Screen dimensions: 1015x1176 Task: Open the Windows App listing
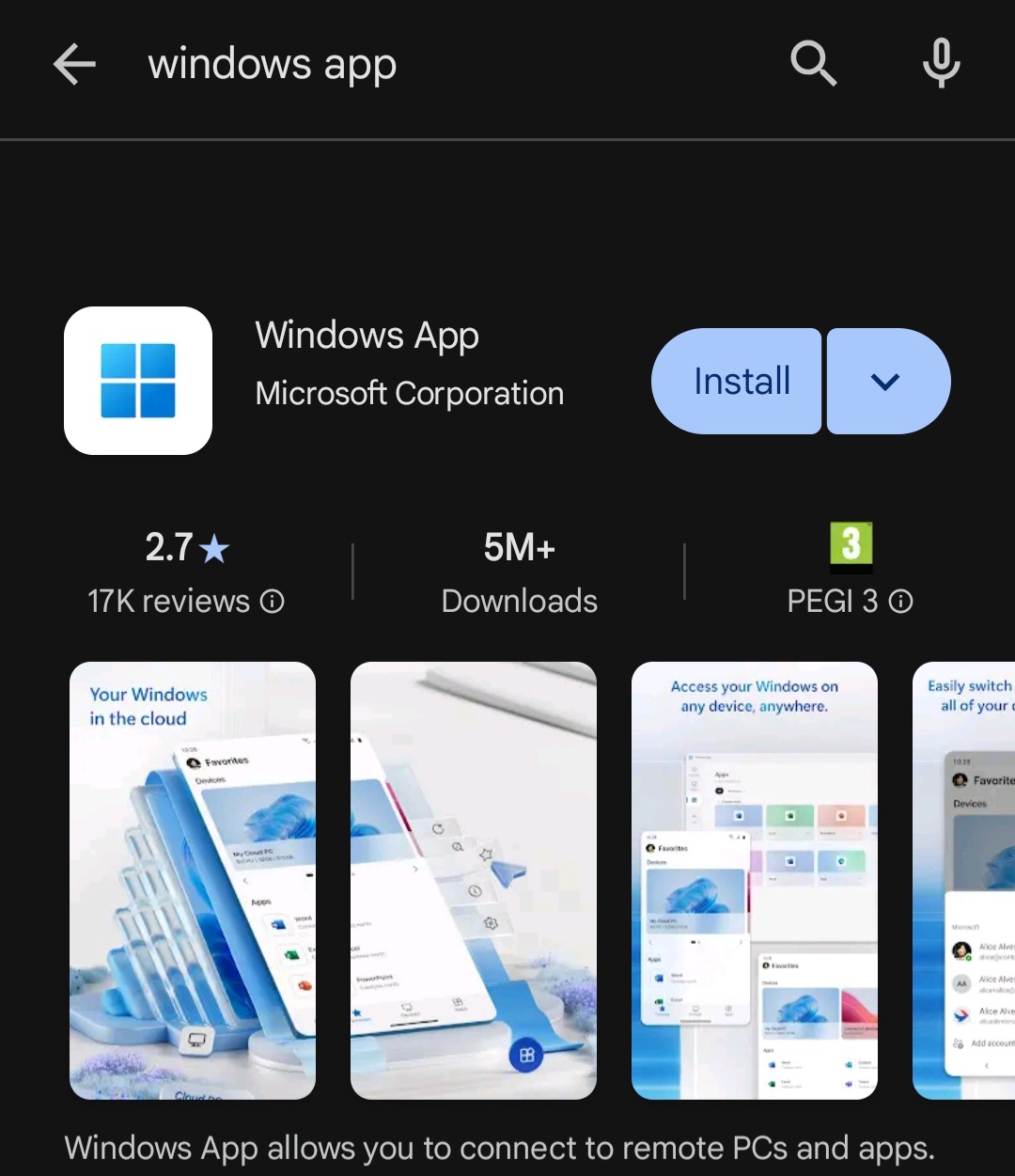[367, 337]
